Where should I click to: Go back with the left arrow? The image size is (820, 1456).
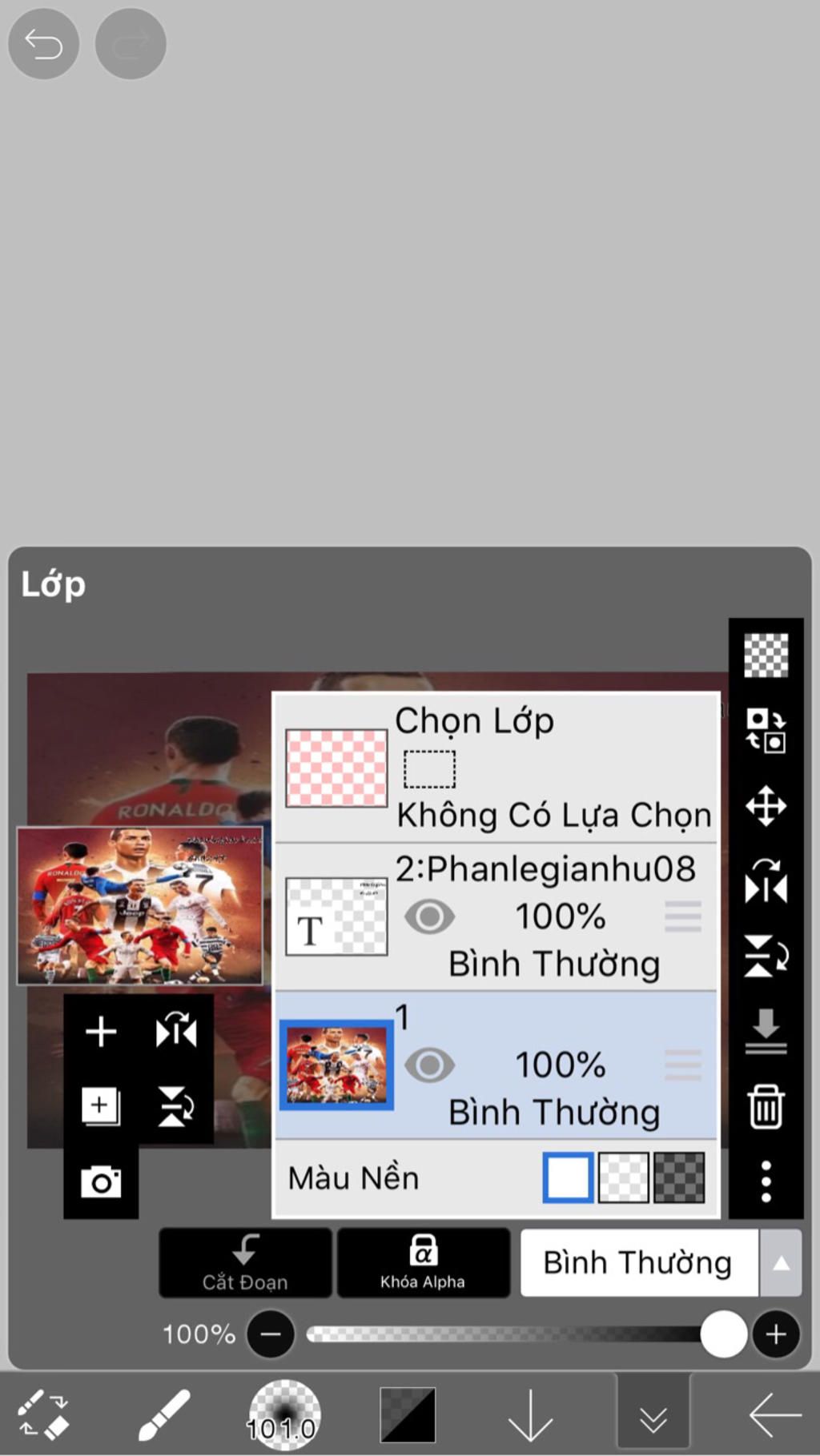[774, 1415]
